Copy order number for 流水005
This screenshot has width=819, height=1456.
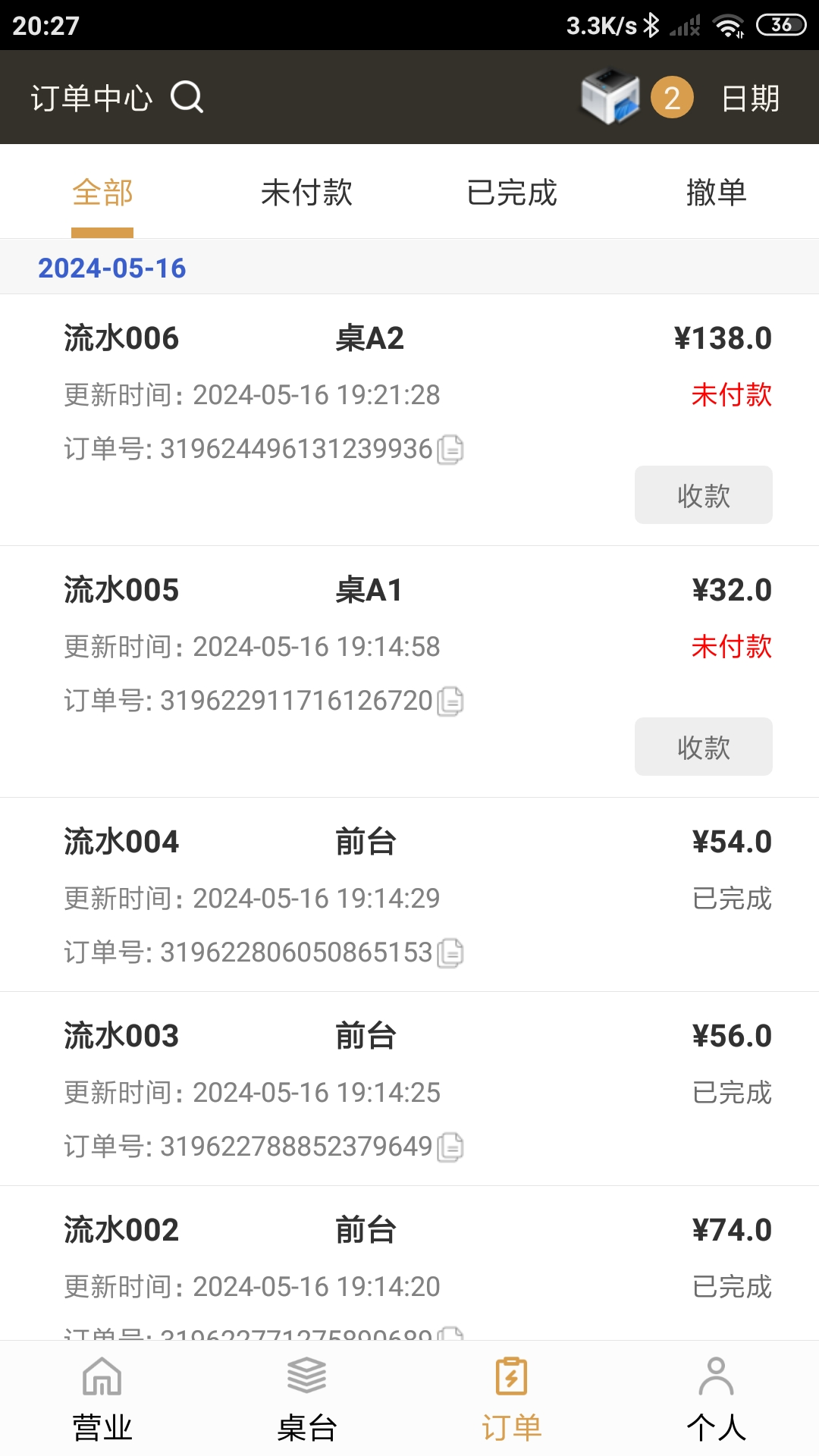click(x=452, y=701)
